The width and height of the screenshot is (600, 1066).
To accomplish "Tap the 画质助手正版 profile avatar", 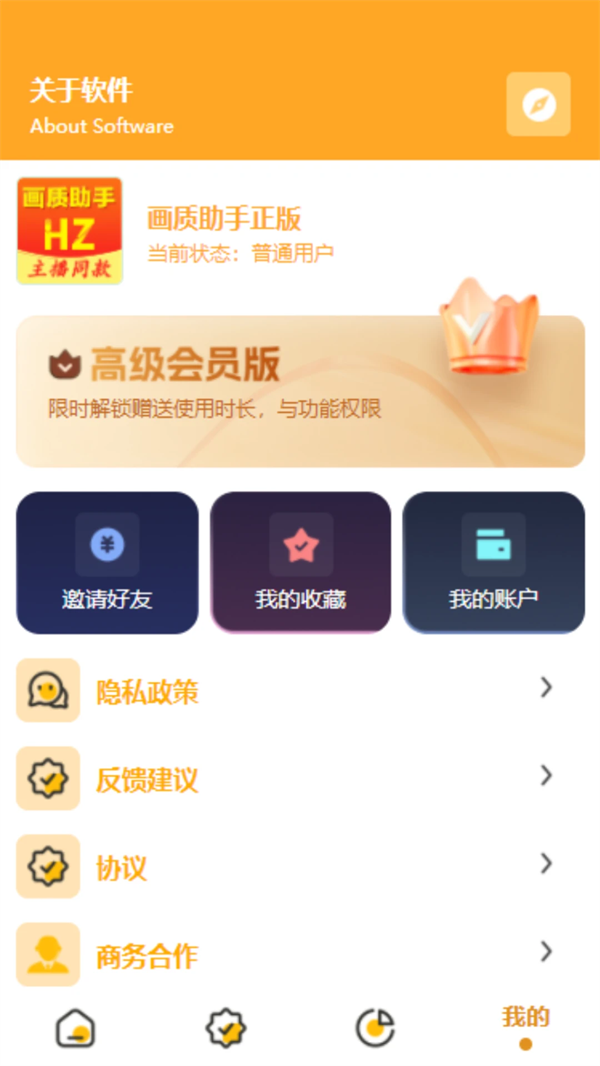I will [69, 231].
